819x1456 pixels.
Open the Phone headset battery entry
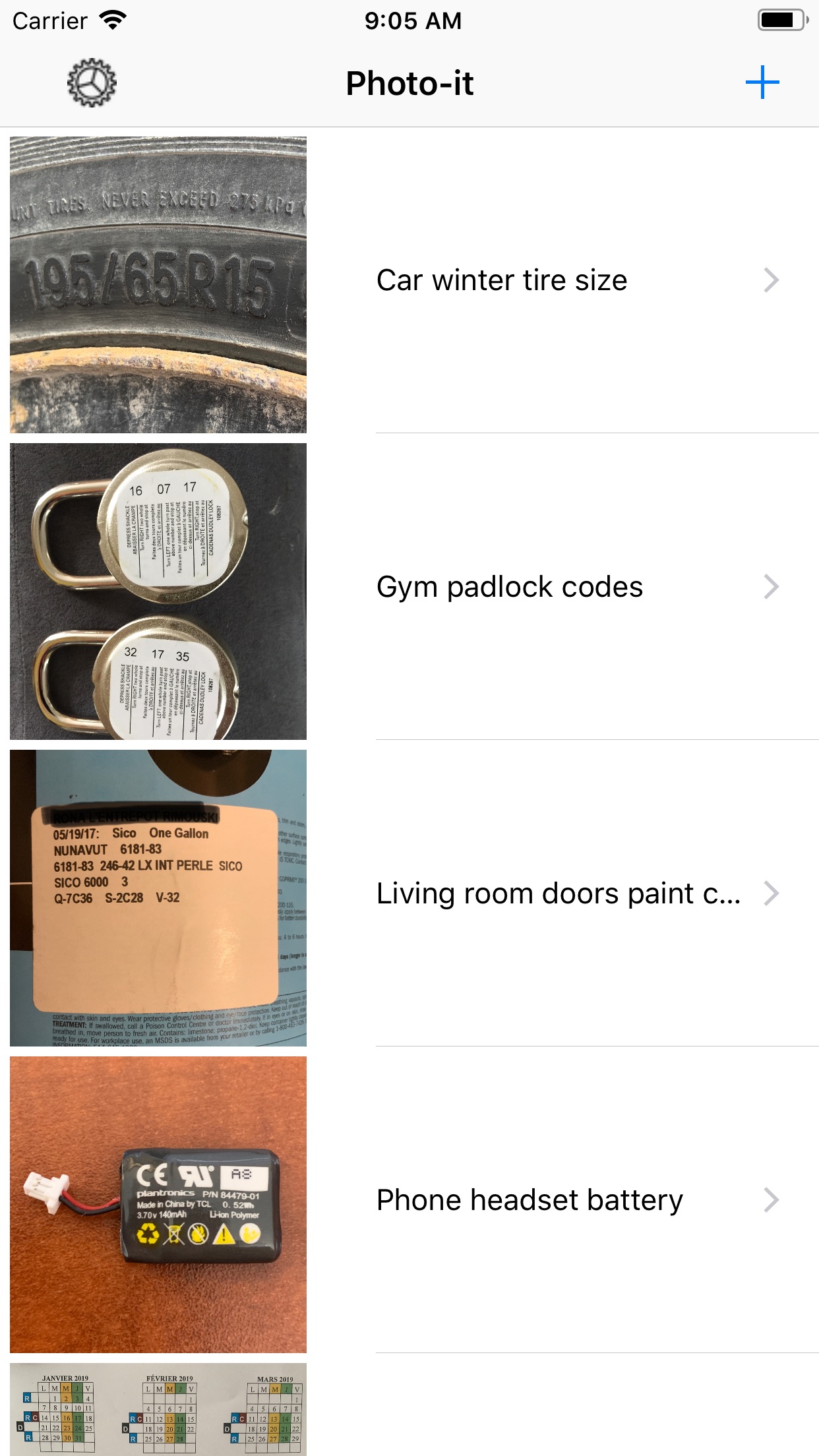[409, 1200]
